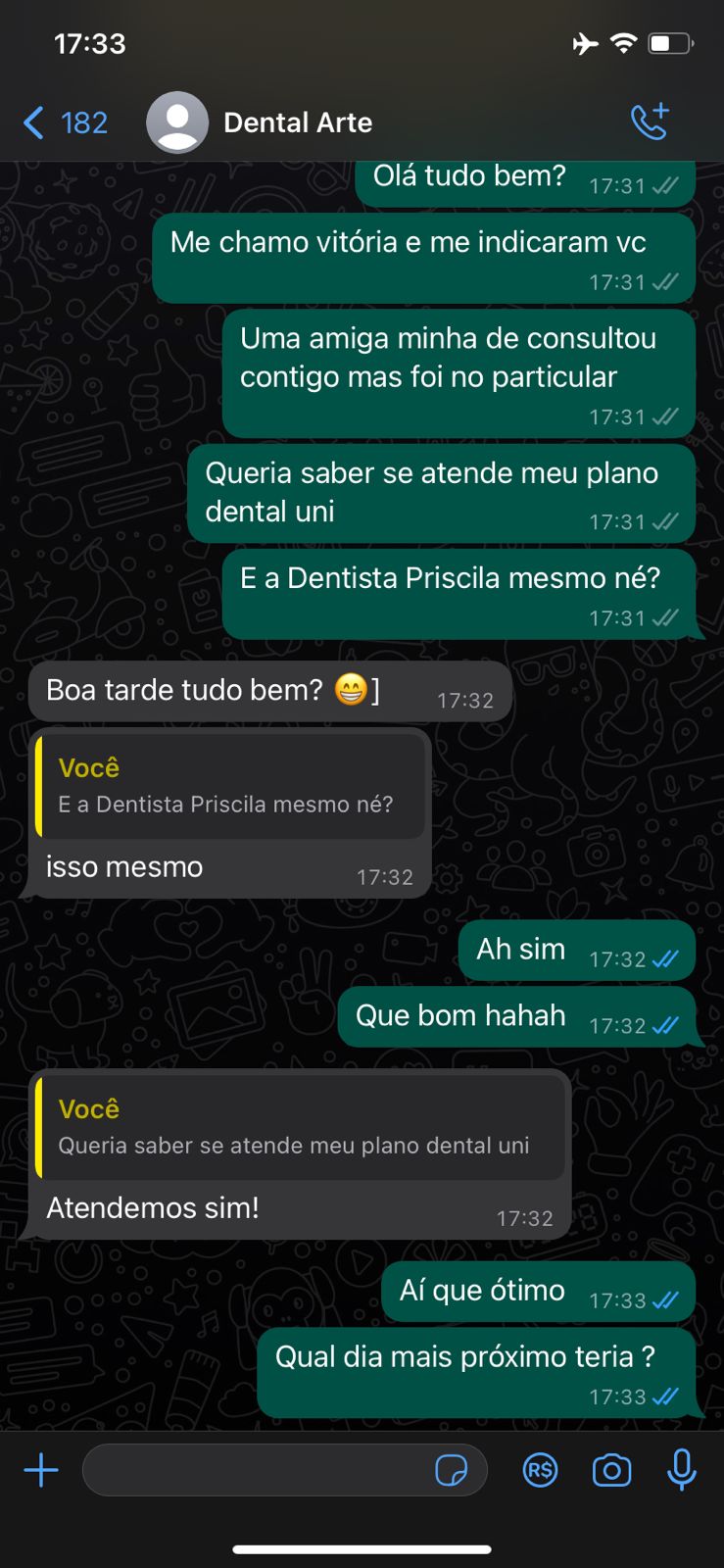Open Dental Arte contact info
The image size is (724, 1568).
pyautogui.click(x=297, y=123)
